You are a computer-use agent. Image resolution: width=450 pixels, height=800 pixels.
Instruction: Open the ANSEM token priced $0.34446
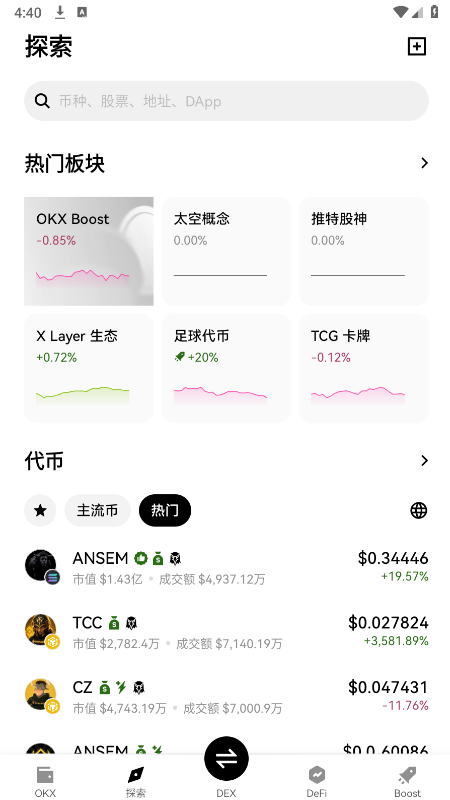[x=226, y=567]
